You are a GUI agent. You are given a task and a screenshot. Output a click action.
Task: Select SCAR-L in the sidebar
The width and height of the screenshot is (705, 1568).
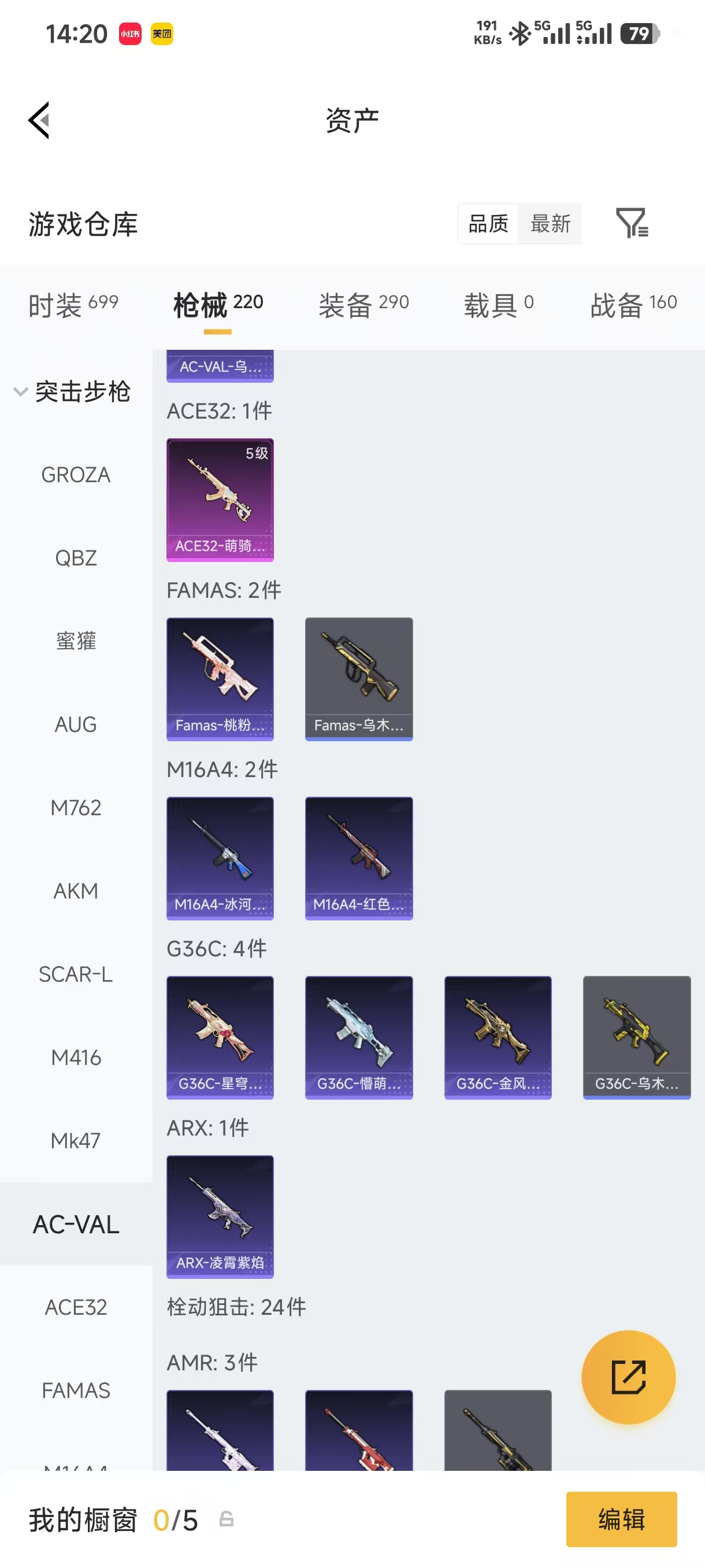tap(76, 974)
